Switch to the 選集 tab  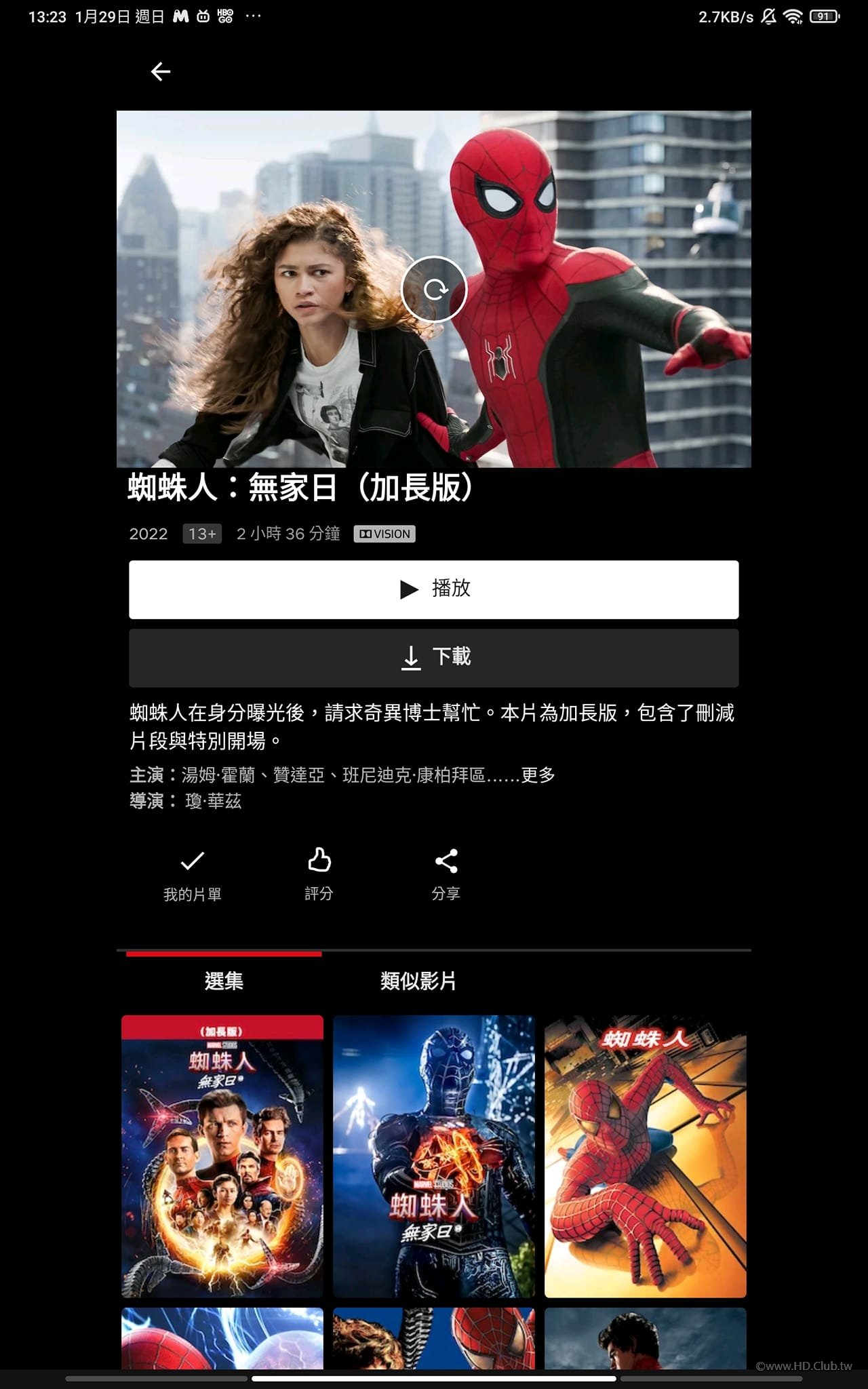(224, 980)
